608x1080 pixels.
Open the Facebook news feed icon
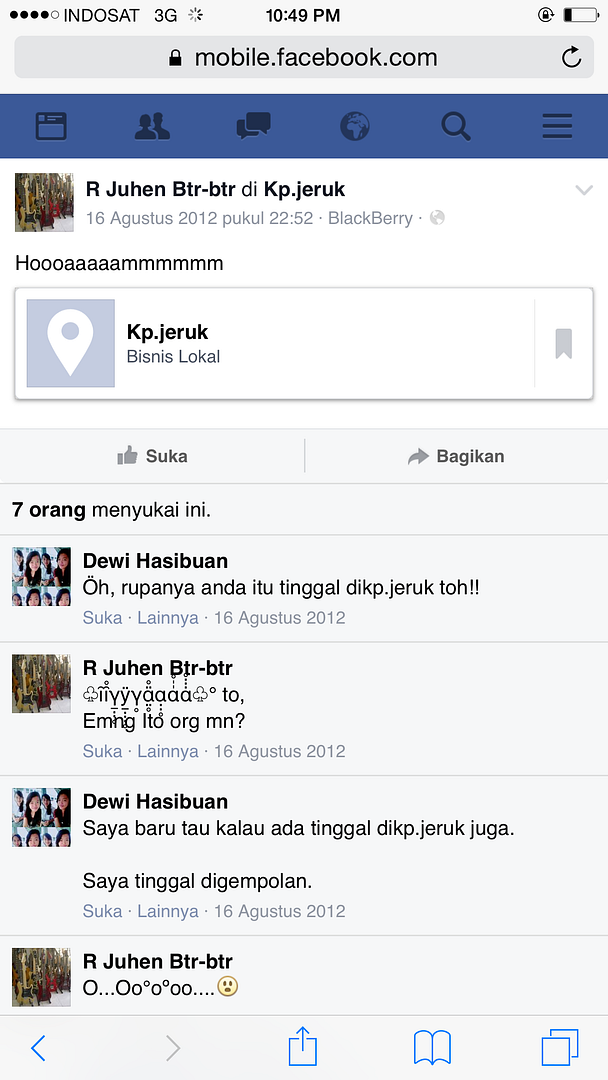(x=51, y=126)
